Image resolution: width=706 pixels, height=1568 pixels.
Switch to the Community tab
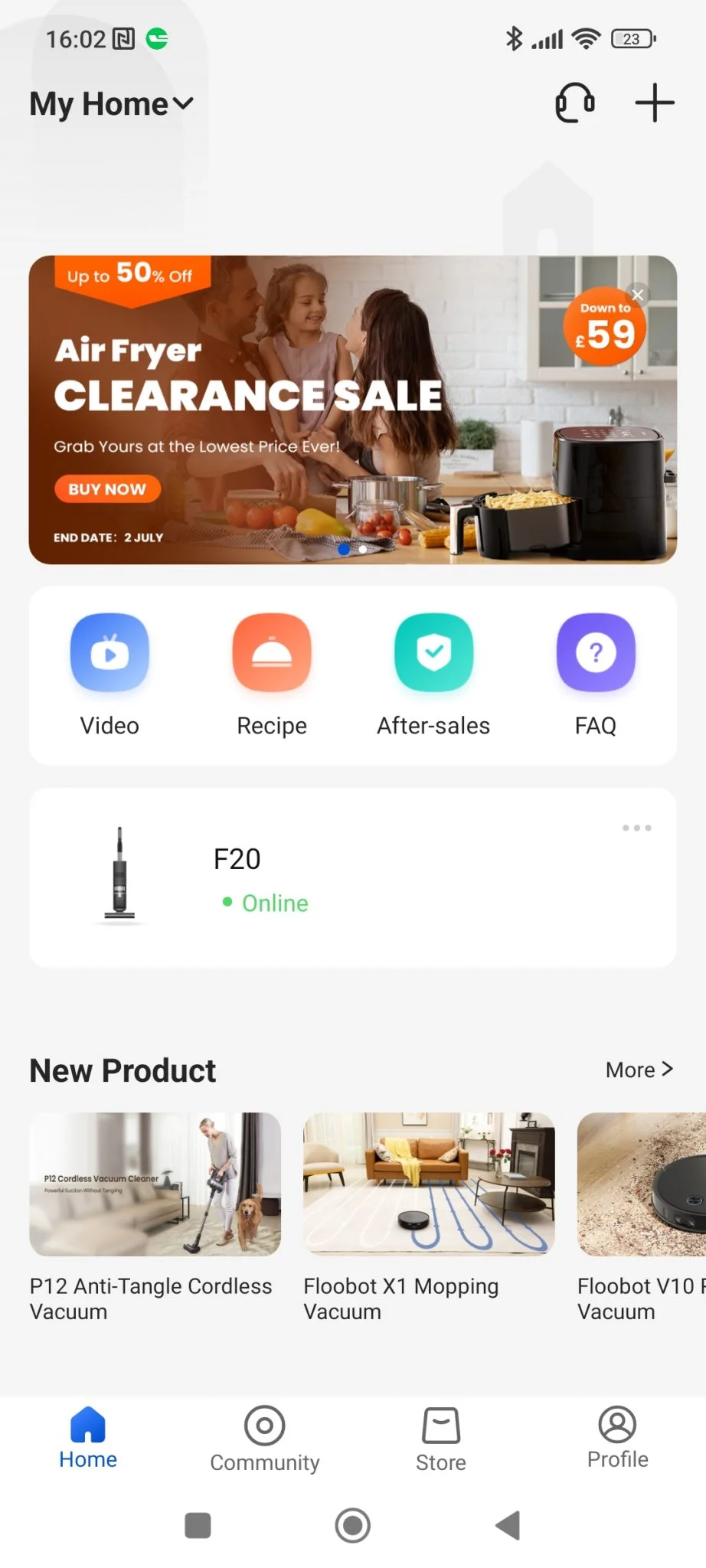265,1439
